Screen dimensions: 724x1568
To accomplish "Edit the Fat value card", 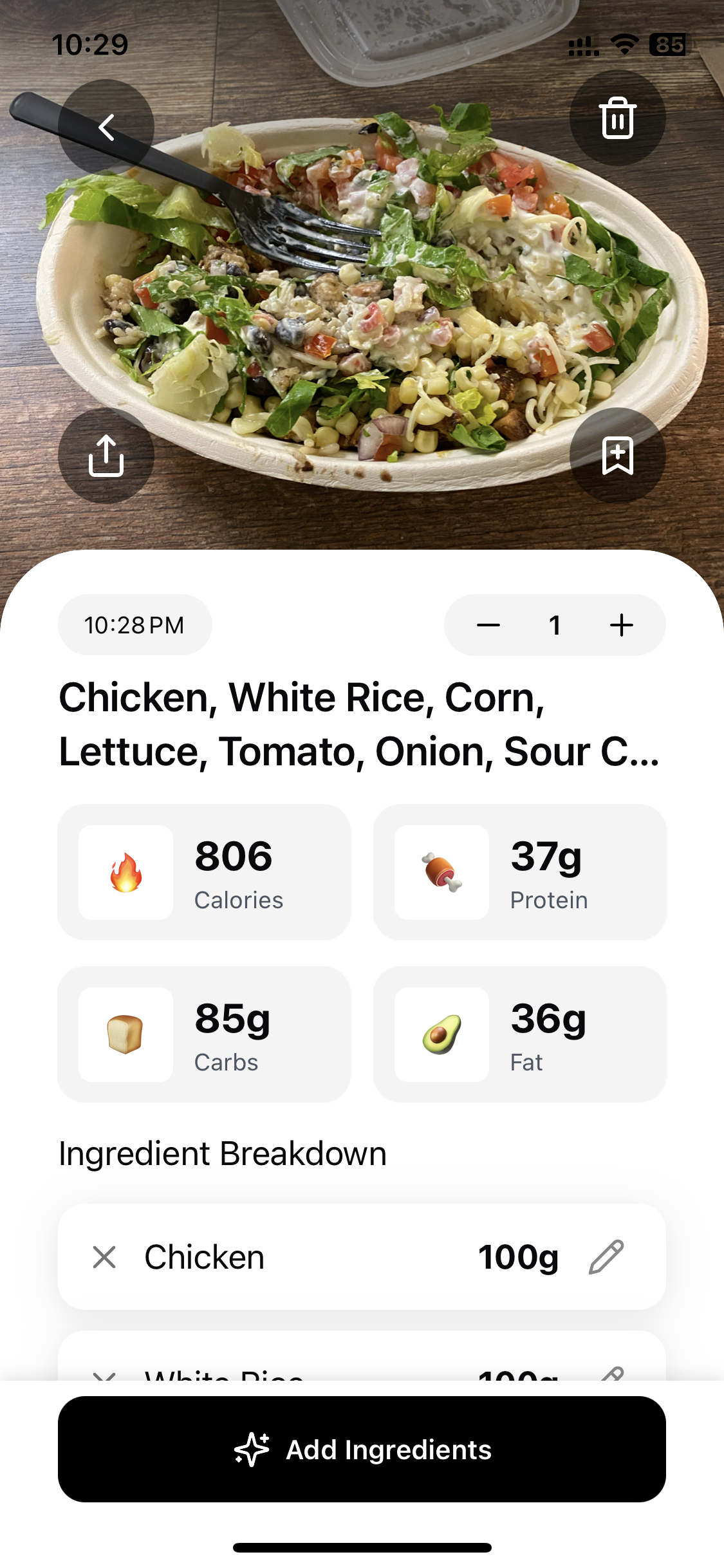I will pos(520,1034).
